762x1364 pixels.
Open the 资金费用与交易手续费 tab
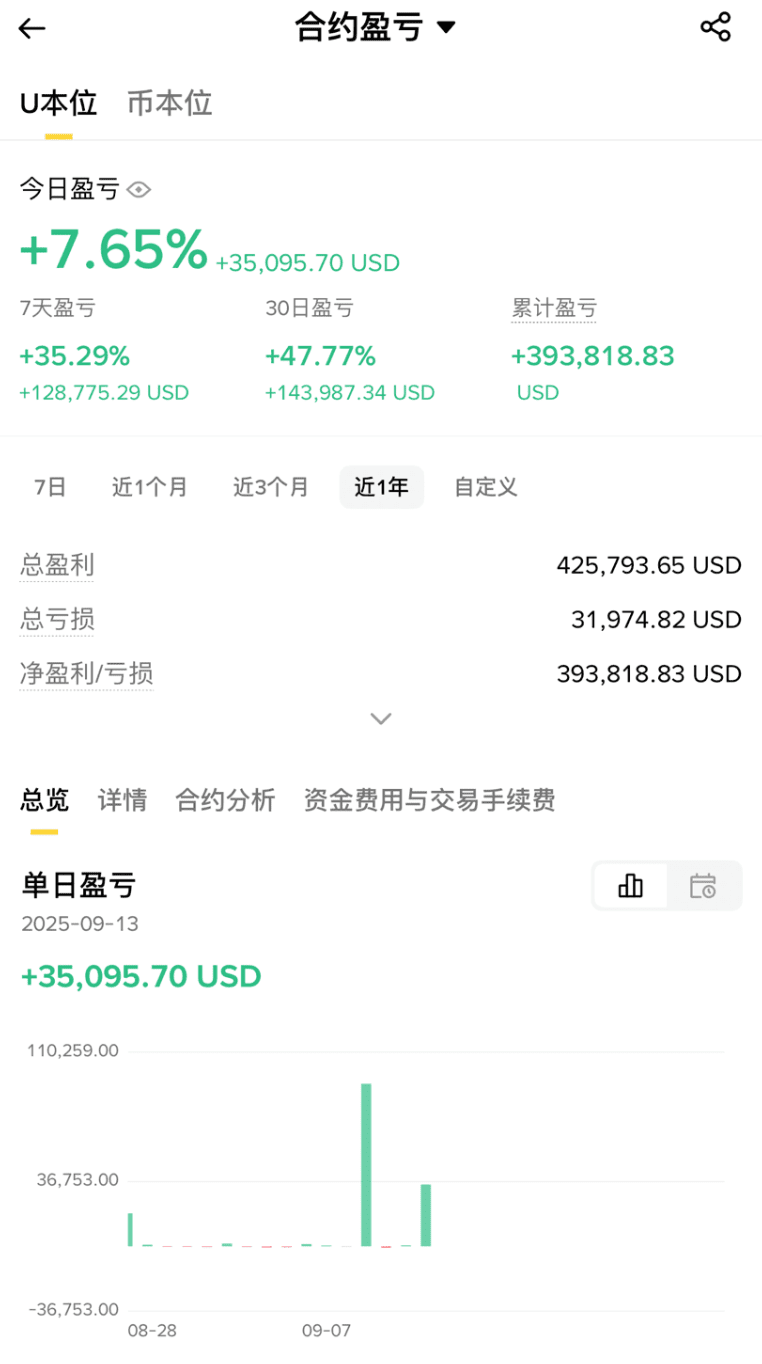point(429,800)
